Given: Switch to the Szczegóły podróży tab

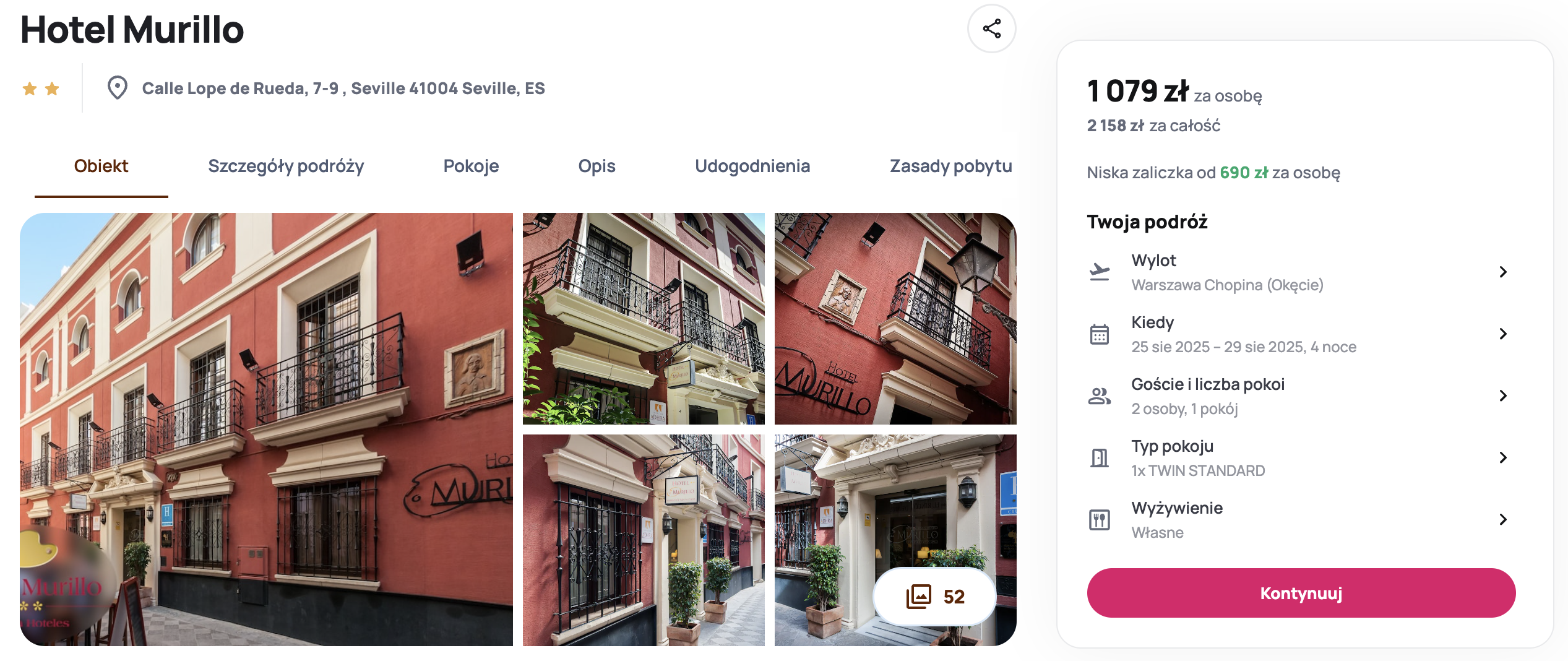Looking at the screenshot, I should [x=285, y=166].
